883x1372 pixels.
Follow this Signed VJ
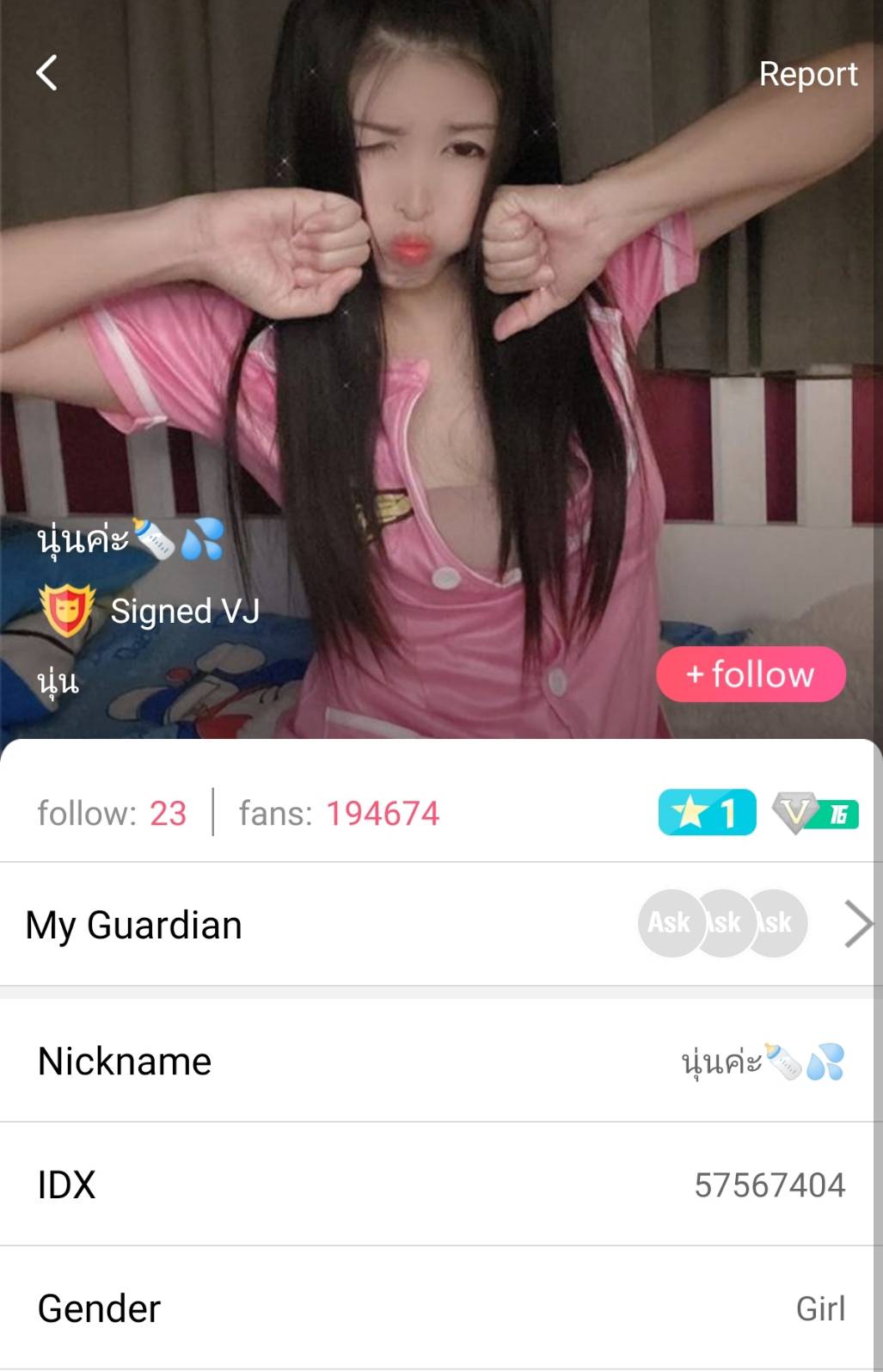[x=751, y=674]
